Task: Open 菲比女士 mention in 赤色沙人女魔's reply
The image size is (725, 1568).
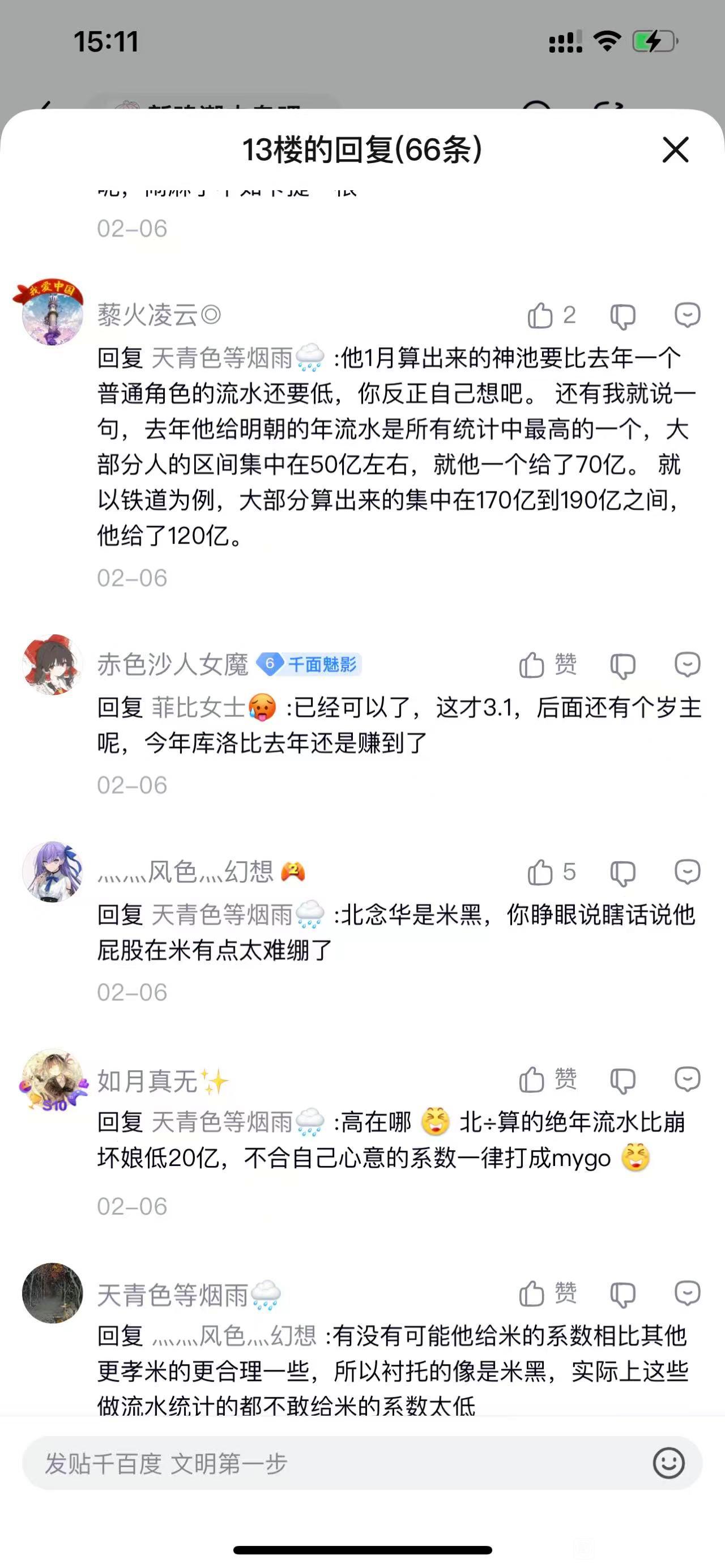Action: click(198, 707)
